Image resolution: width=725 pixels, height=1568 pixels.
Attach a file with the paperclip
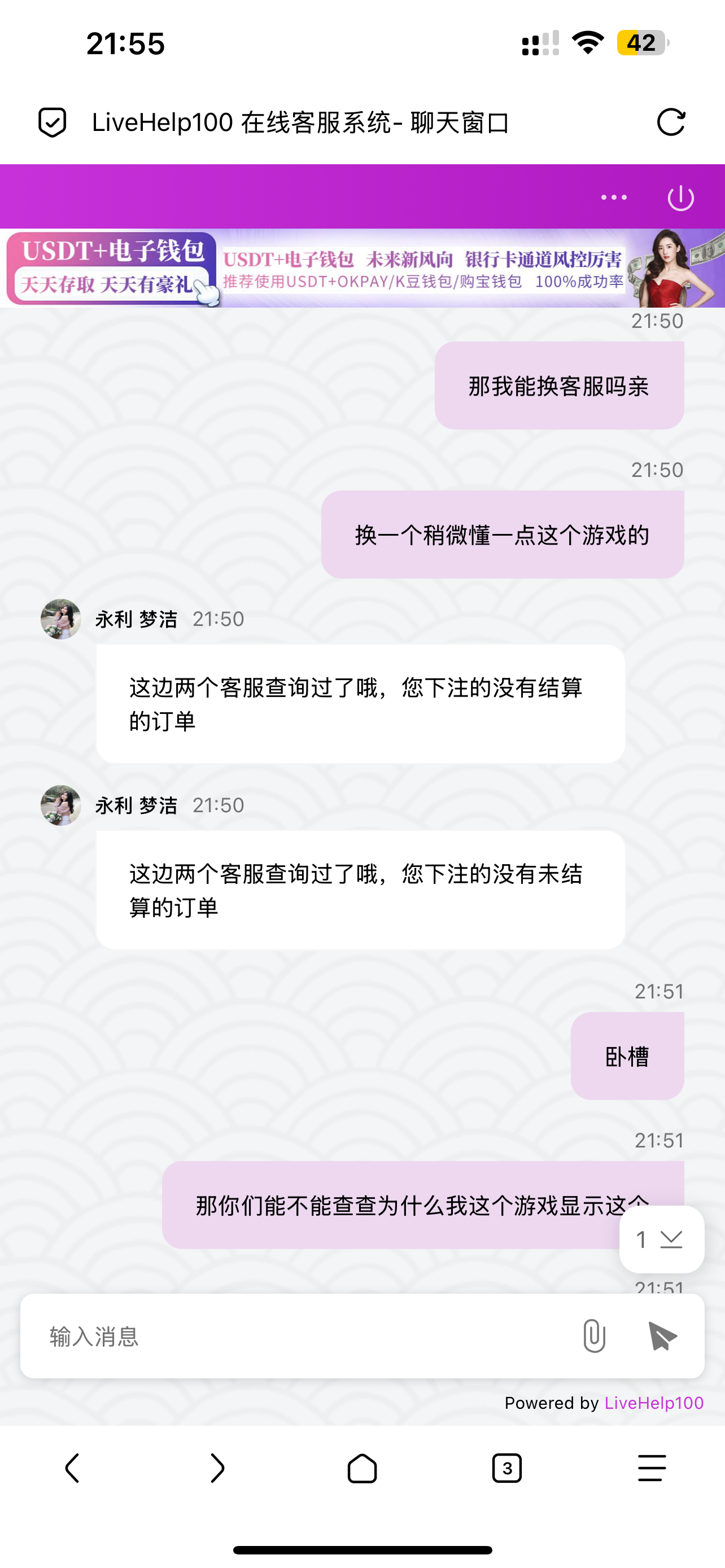pos(593,1336)
